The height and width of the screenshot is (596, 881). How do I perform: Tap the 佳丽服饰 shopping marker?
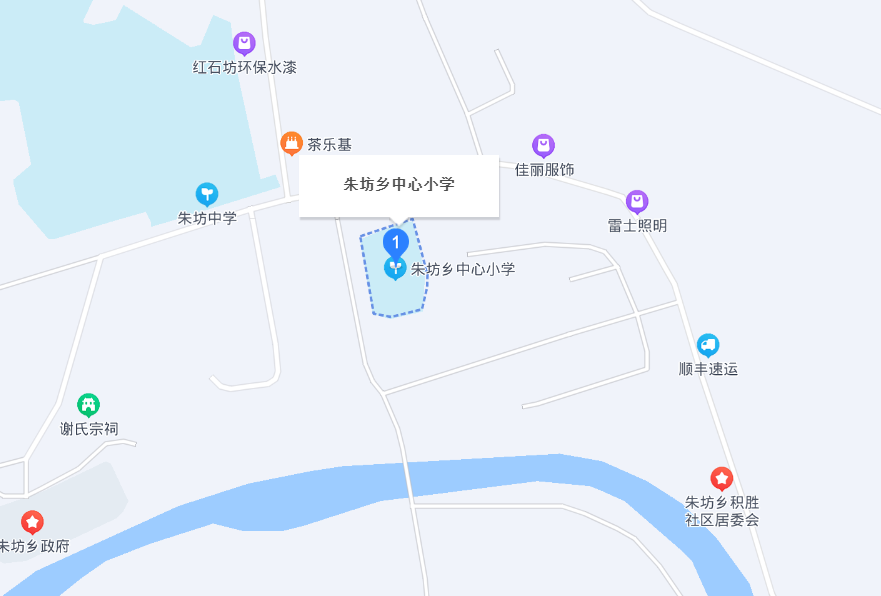(543, 146)
